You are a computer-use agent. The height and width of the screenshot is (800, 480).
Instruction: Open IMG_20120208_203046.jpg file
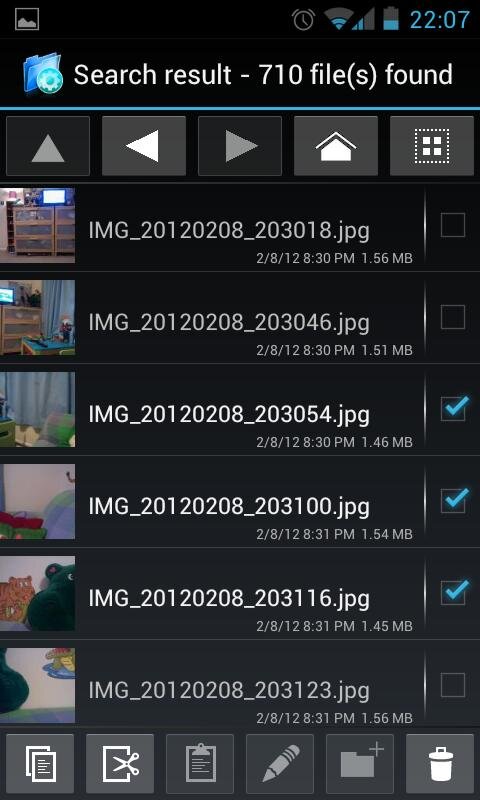(212, 318)
